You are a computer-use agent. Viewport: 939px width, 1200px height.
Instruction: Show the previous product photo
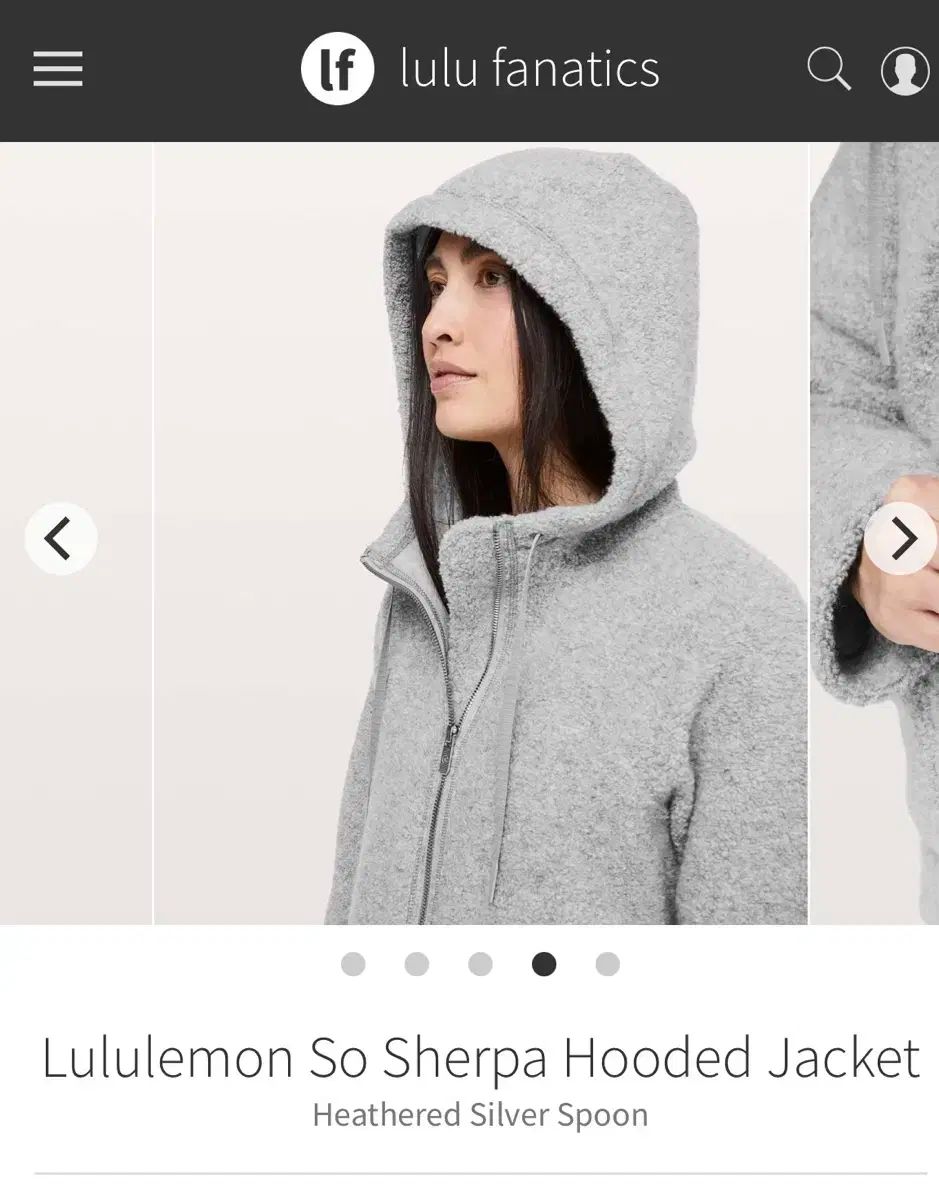click(x=61, y=538)
